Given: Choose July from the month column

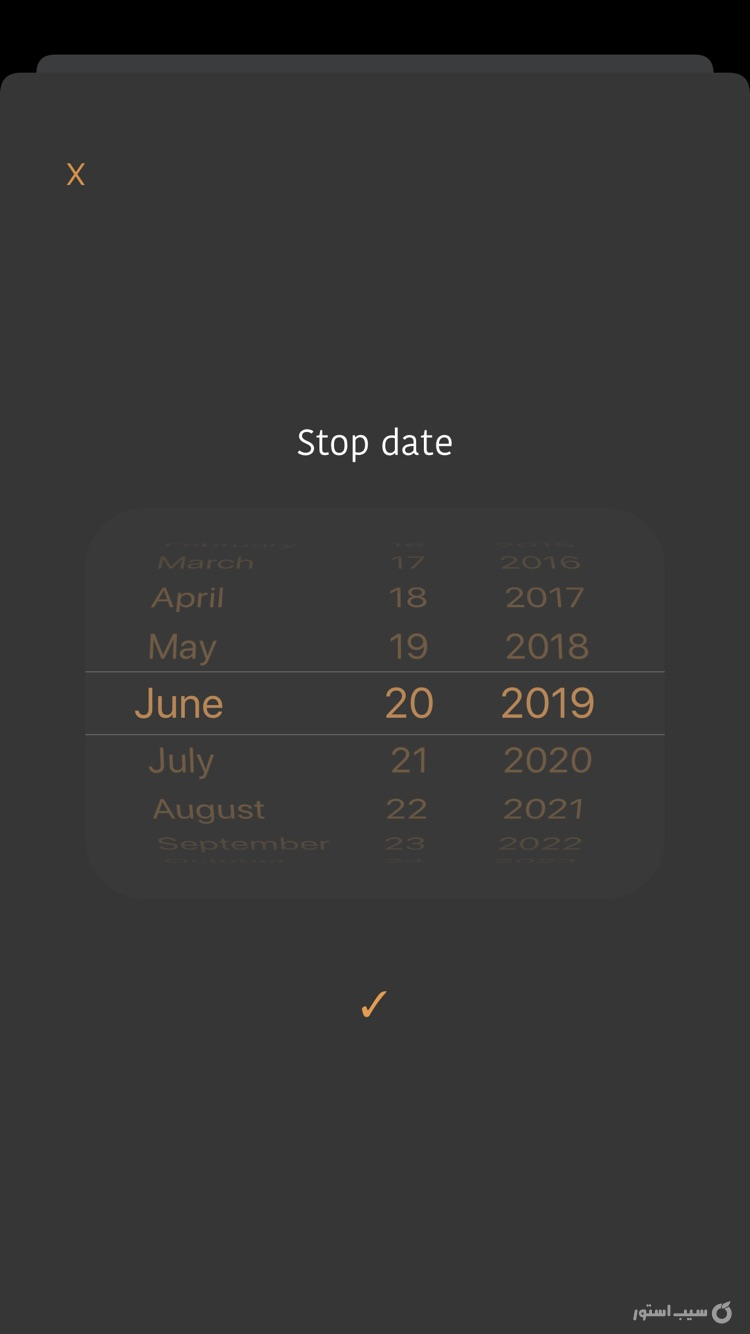Looking at the screenshot, I should (x=181, y=760).
